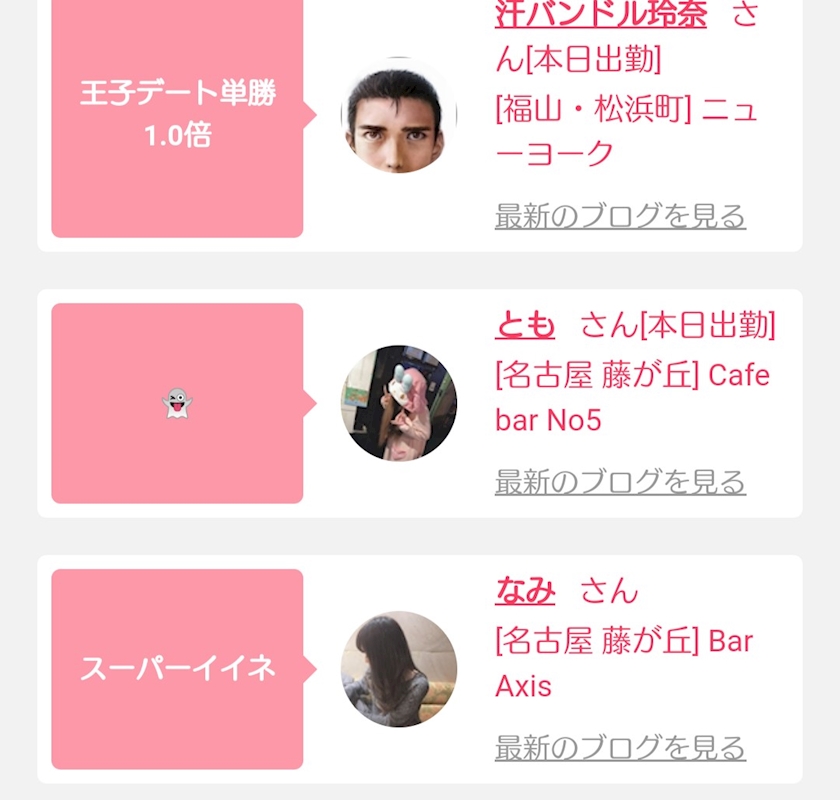Open 汪バンドル玲奈's profile name link
Viewport: 840px width, 800px height.
click(x=601, y=14)
